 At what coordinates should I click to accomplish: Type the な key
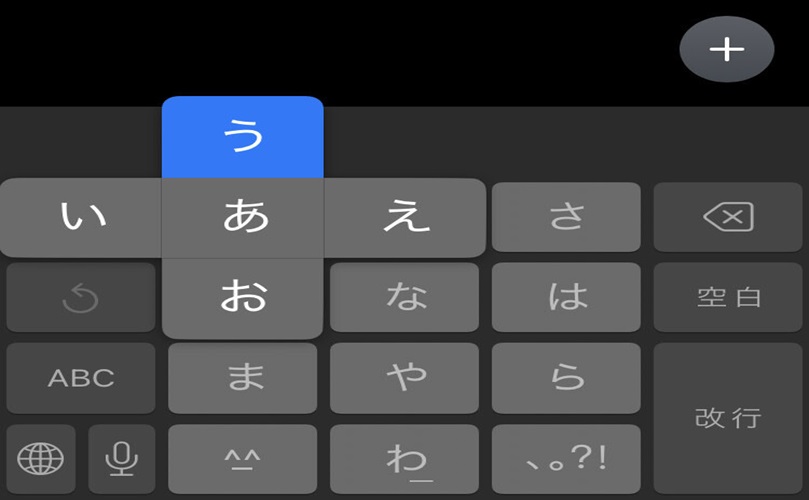[404, 297]
